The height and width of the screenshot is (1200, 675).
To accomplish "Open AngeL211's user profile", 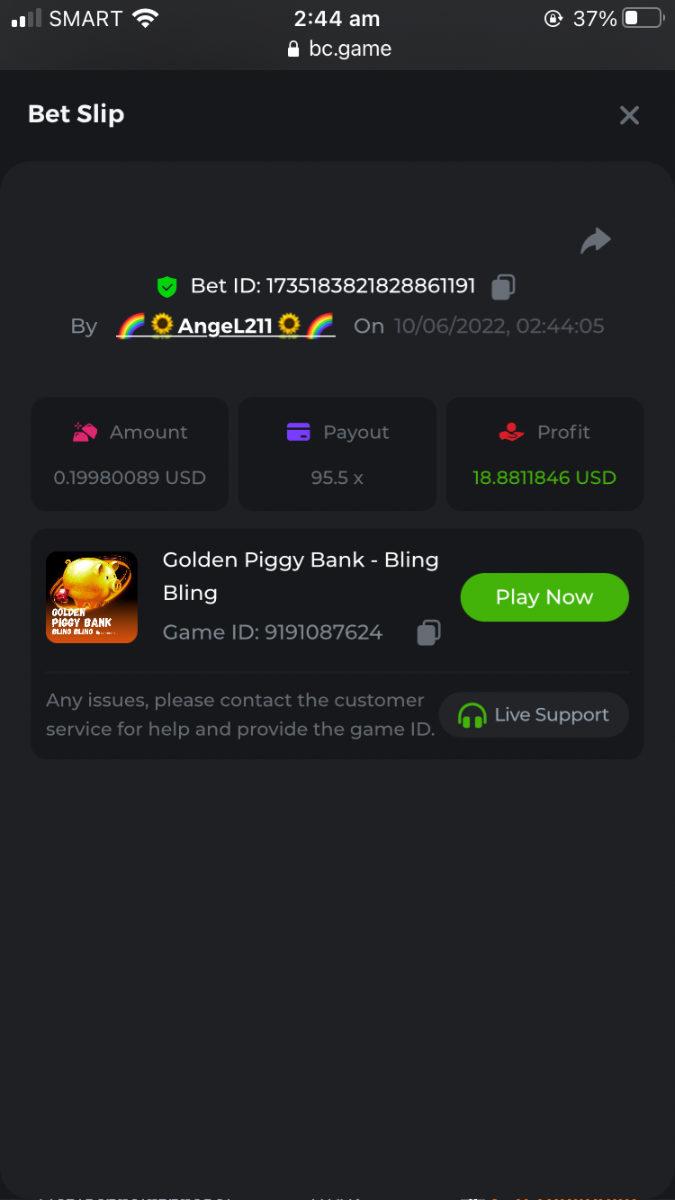I will 225,326.
